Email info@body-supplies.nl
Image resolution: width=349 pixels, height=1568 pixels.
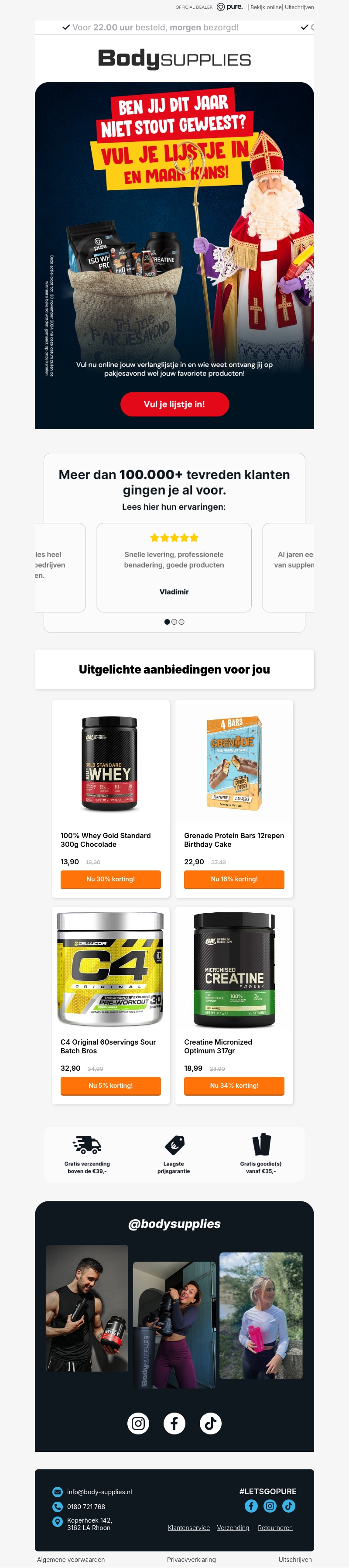[99, 1492]
